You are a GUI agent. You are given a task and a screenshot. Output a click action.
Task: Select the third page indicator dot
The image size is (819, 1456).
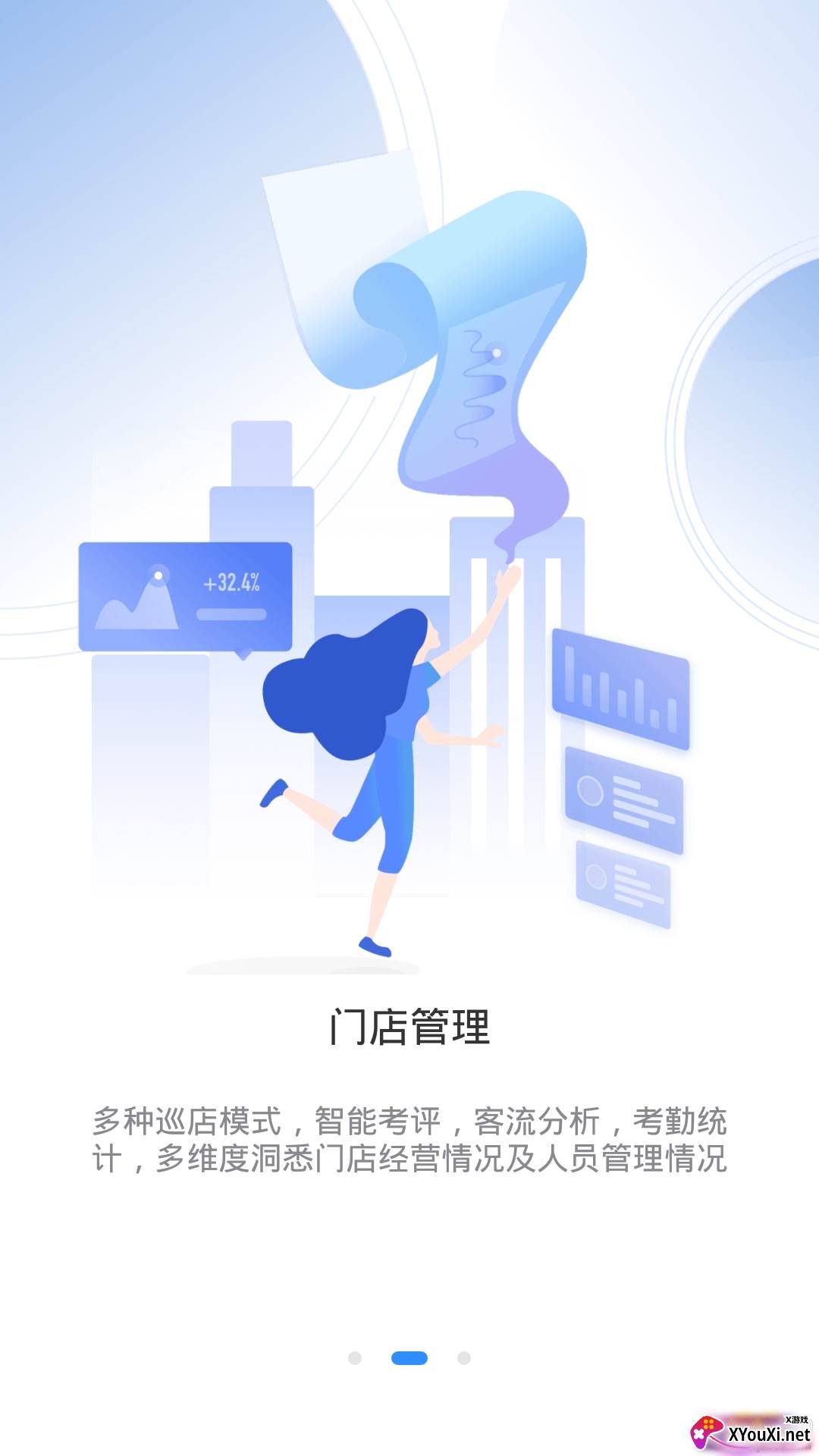coord(464,1358)
